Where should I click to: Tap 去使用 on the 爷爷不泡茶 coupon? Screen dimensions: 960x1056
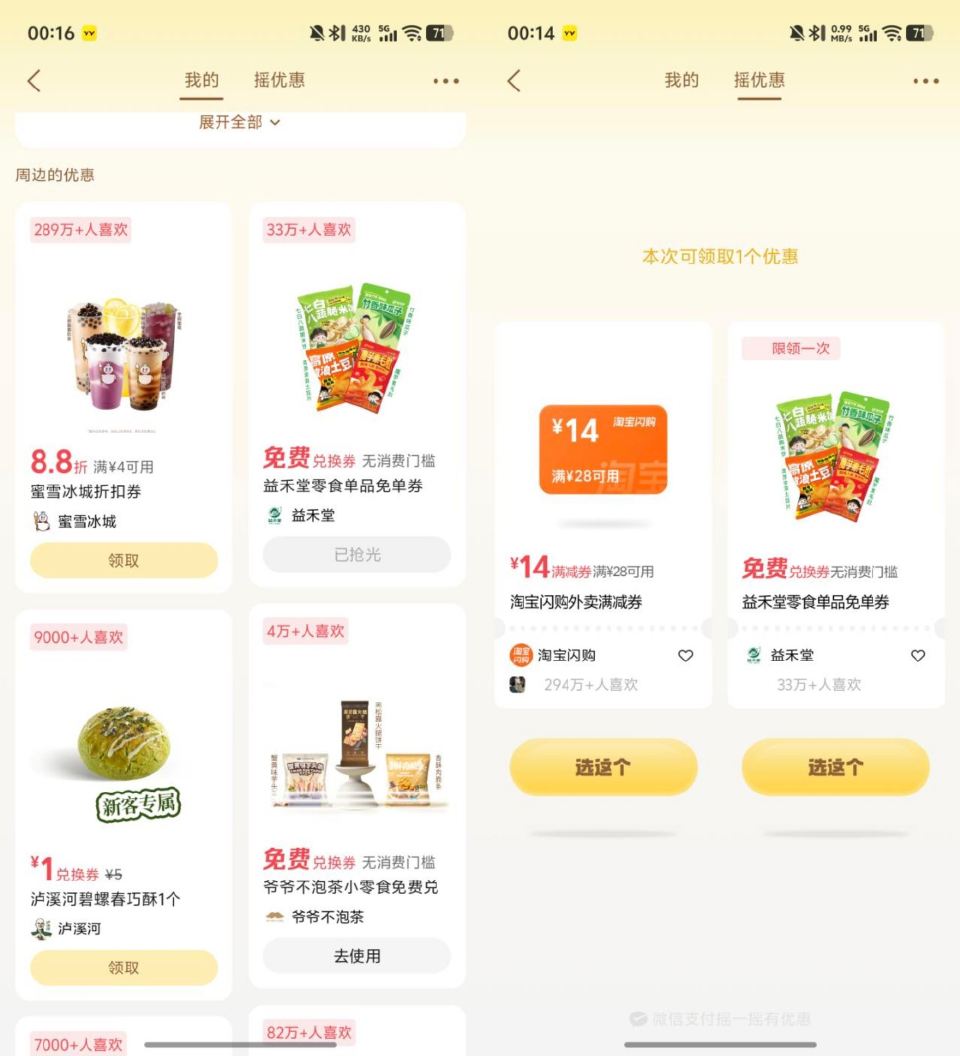pos(356,956)
